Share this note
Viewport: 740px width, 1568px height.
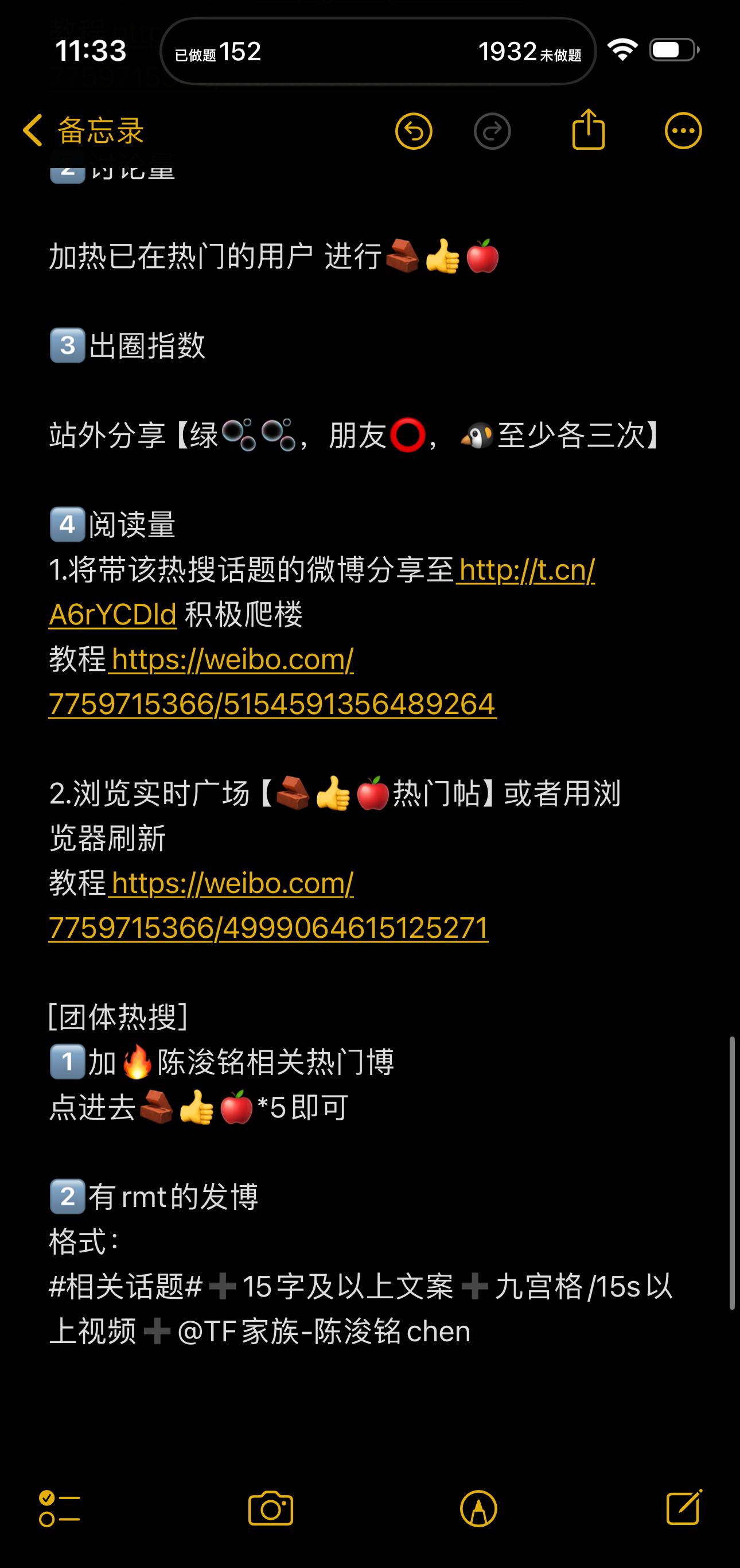point(589,129)
